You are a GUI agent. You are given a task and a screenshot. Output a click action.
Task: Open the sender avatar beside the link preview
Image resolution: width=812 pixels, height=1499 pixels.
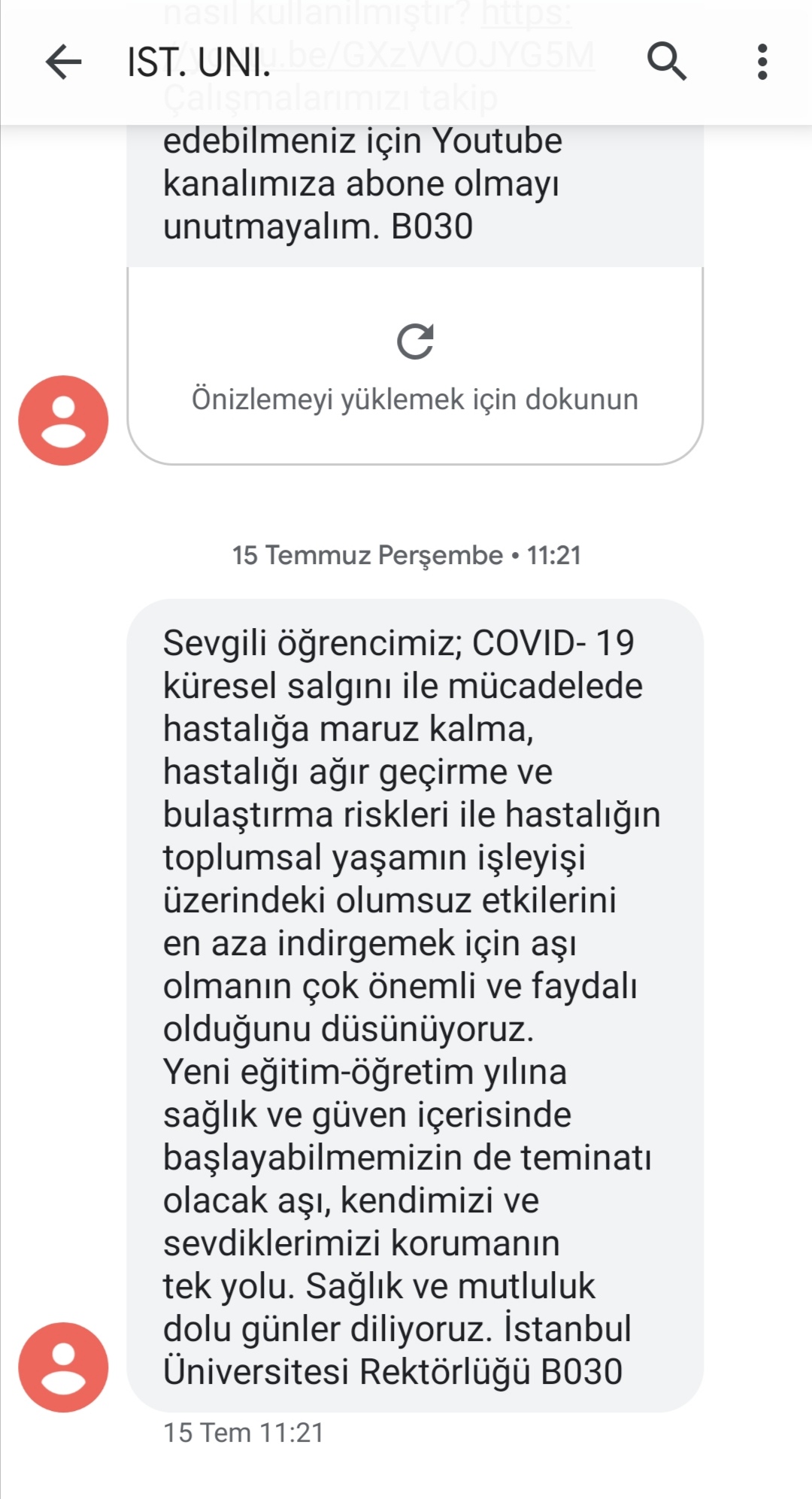point(64,420)
